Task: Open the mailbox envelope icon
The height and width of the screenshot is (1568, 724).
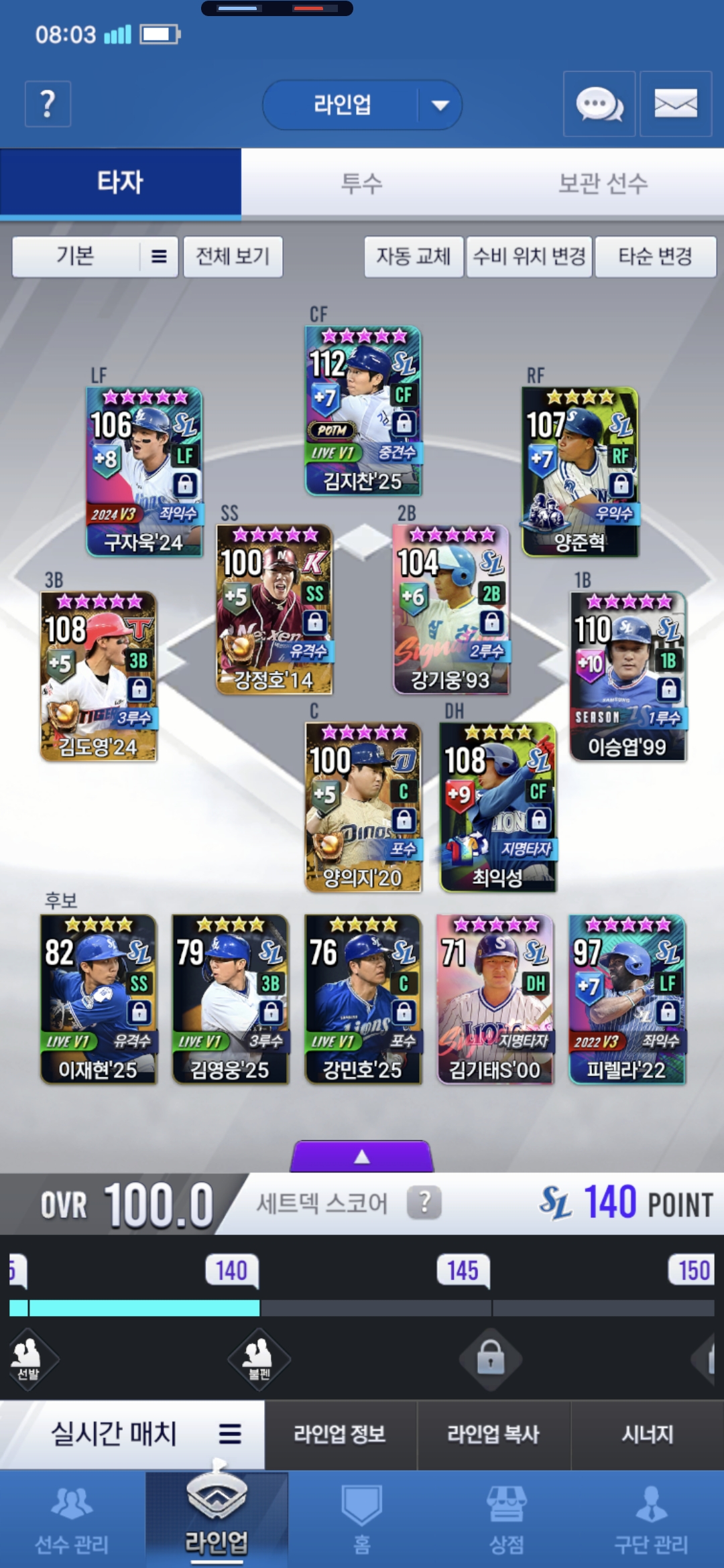Action: pyautogui.click(x=675, y=104)
